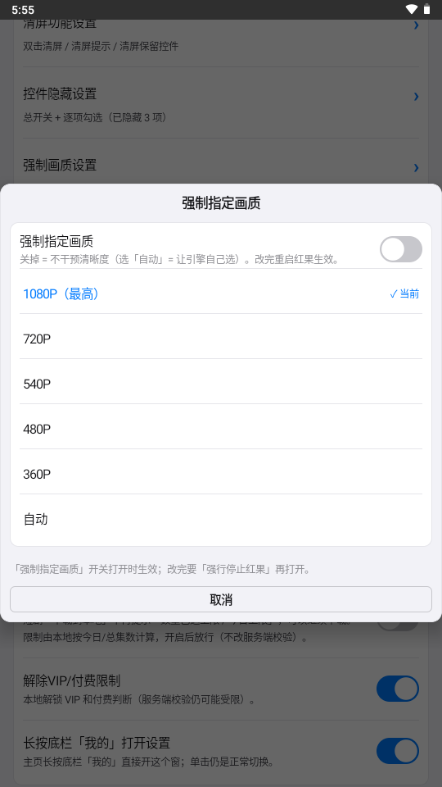The image size is (442, 787).
Task: Set quality to 360P
Action: point(221,474)
